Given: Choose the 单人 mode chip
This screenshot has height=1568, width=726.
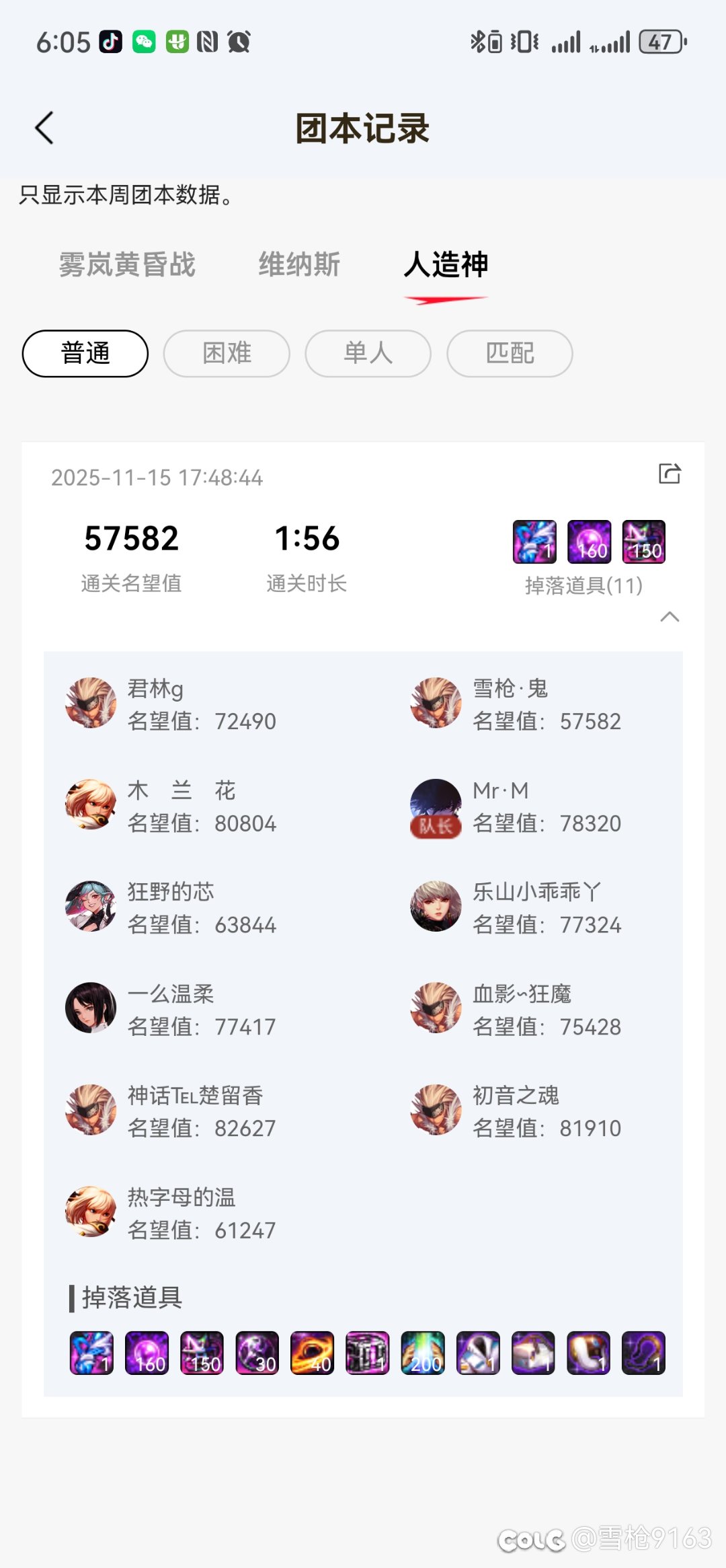Looking at the screenshot, I should coord(368,353).
